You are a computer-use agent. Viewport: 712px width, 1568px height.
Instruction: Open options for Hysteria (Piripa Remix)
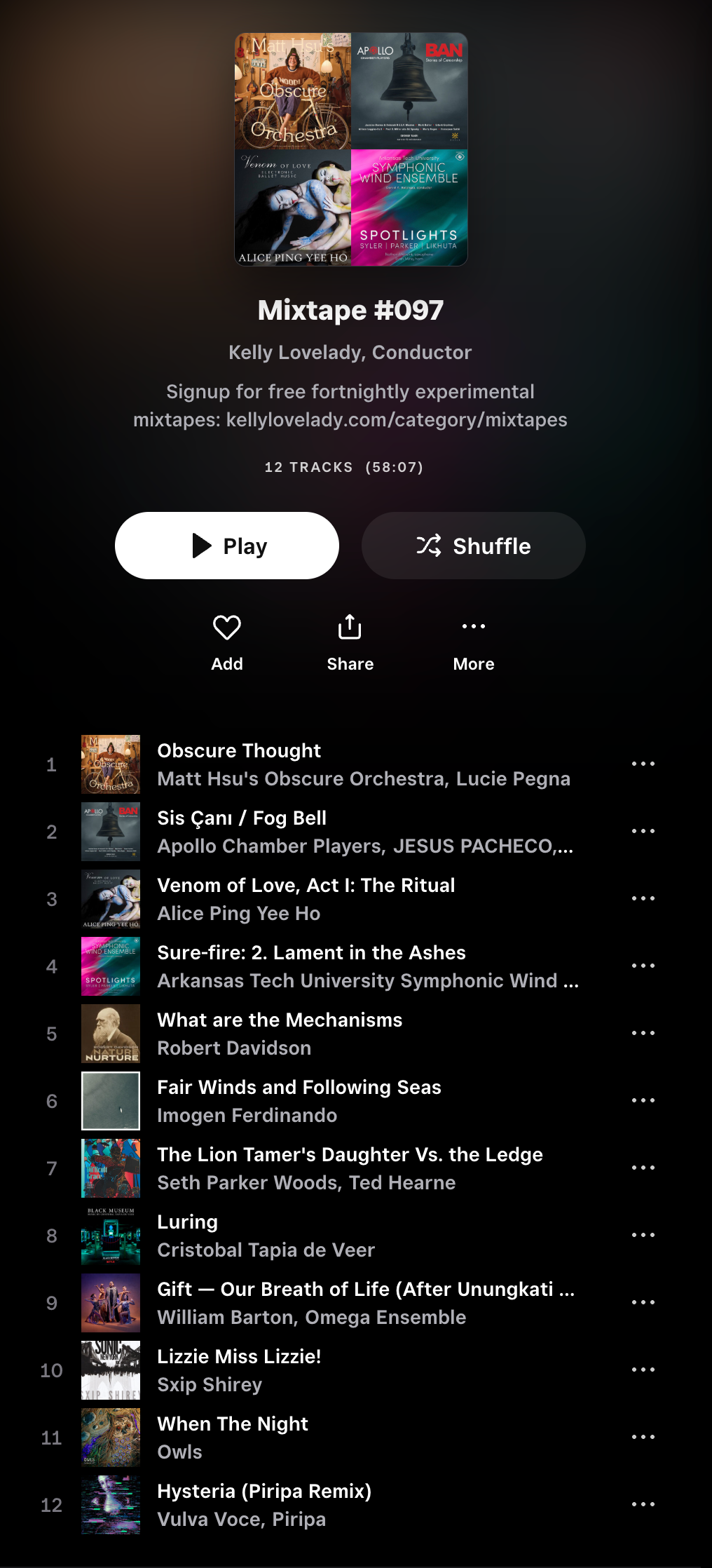pyautogui.click(x=643, y=1504)
